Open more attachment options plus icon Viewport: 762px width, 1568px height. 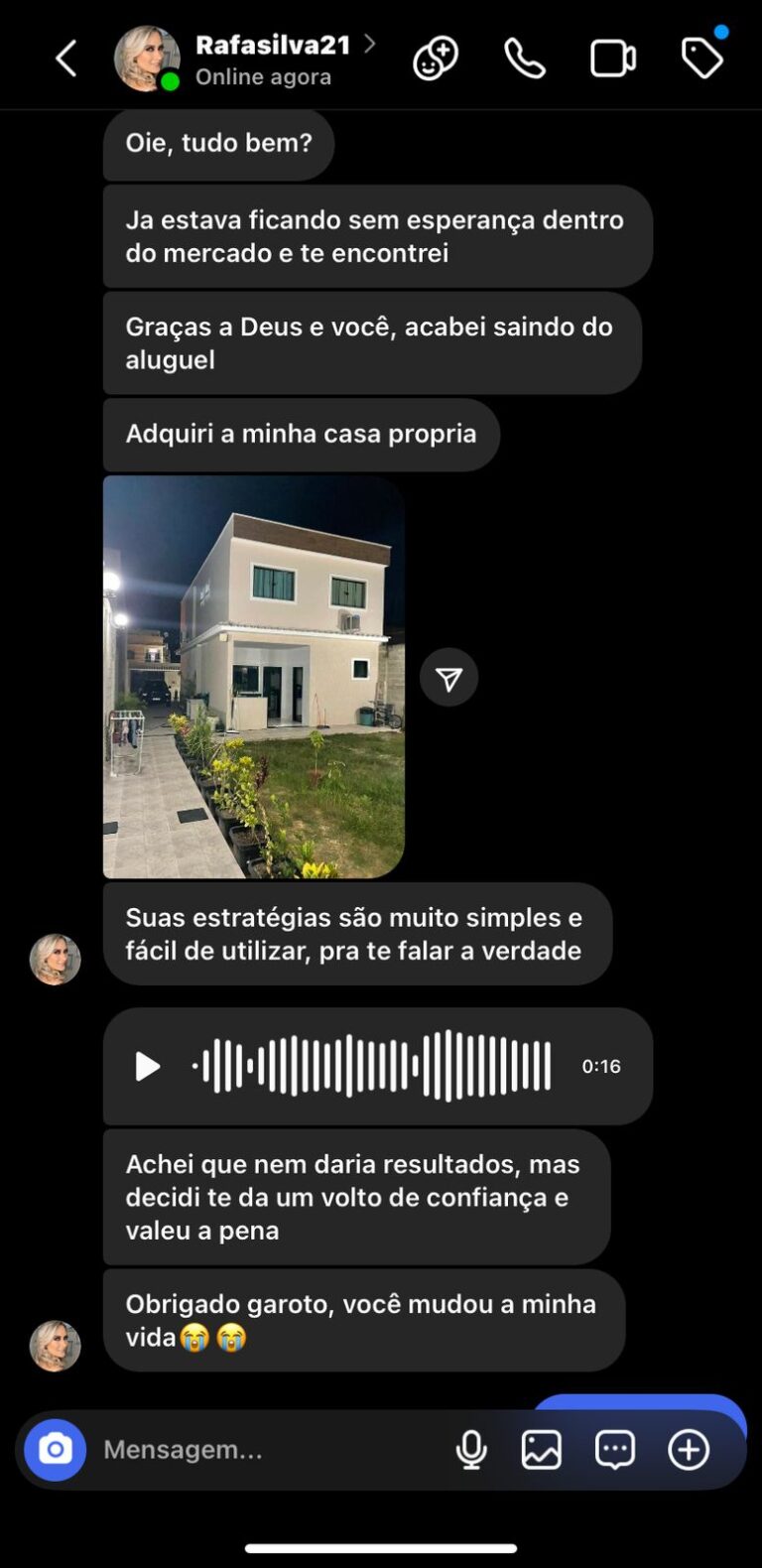[689, 1450]
